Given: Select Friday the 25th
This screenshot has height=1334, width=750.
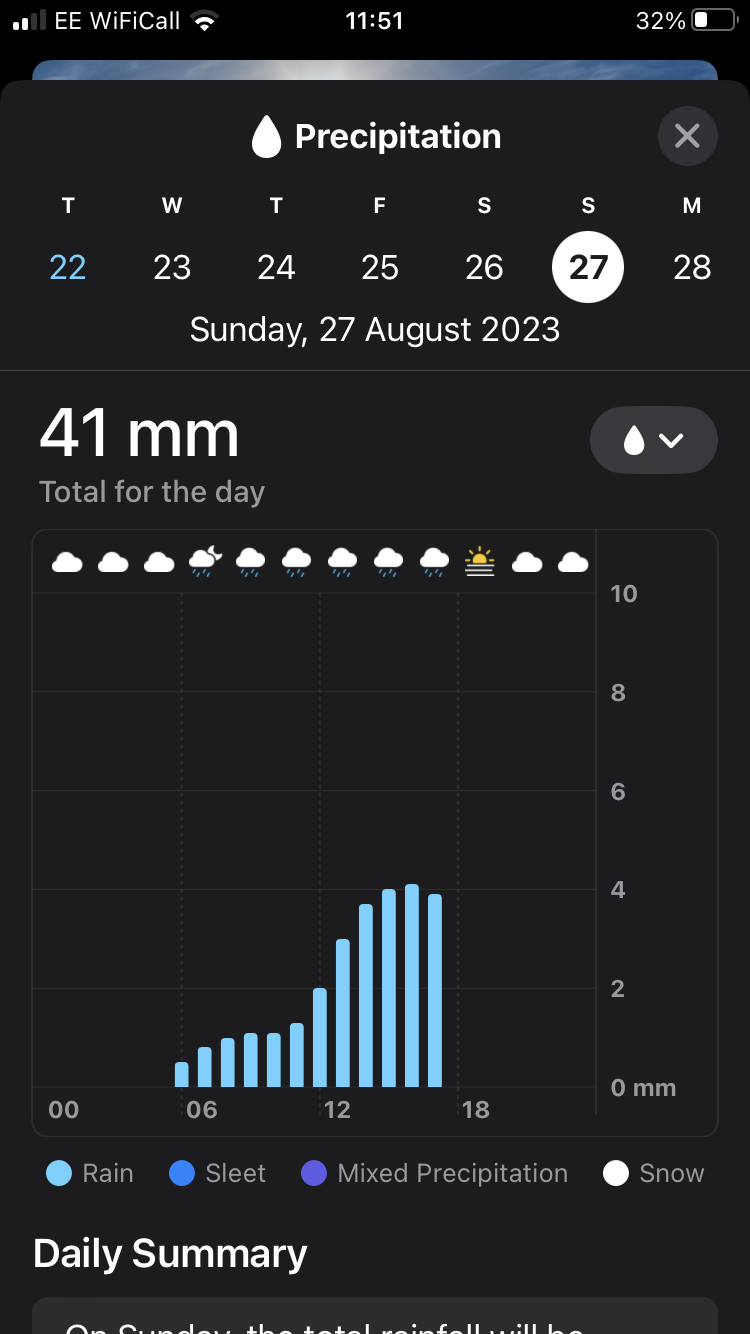Looking at the screenshot, I should click(x=380, y=267).
